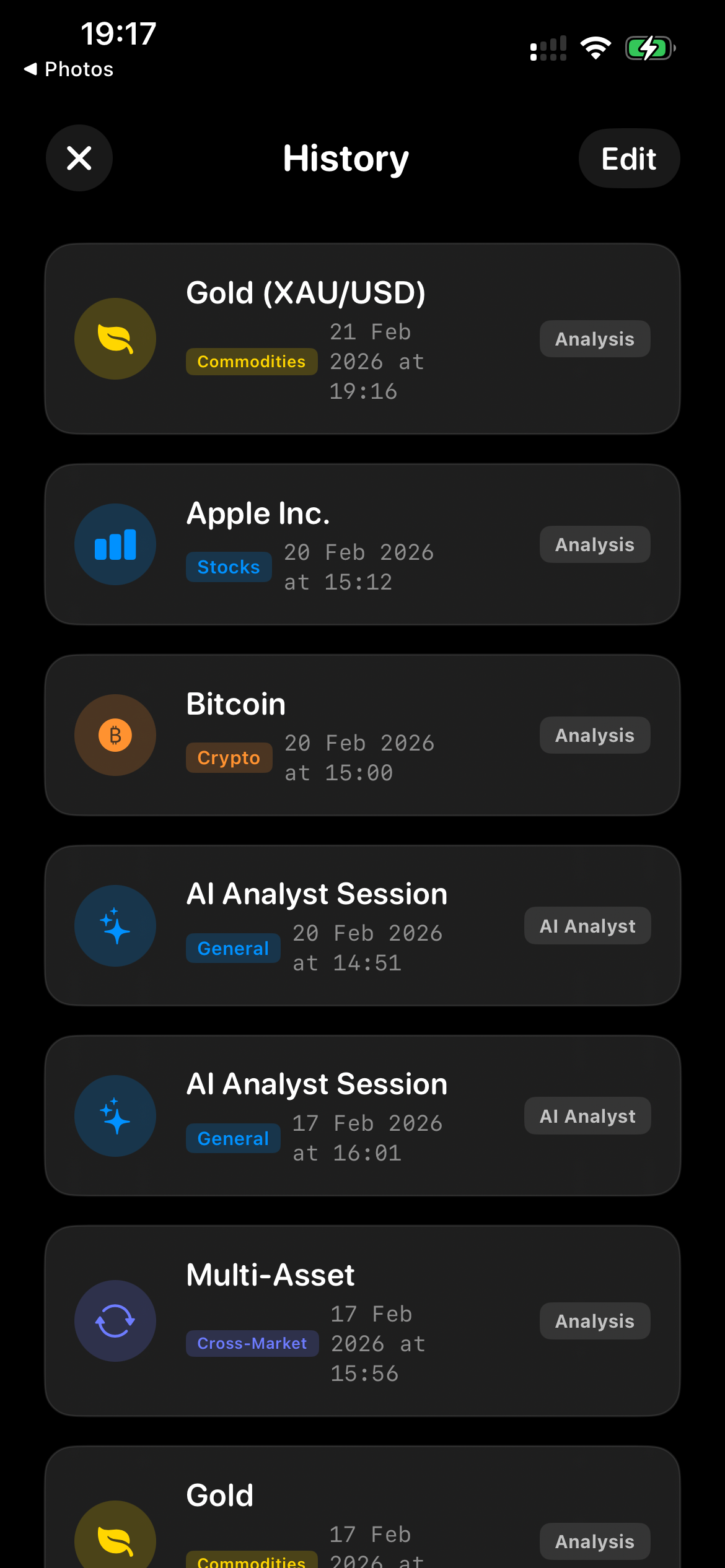The height and width of the screenshot is (1568, 725).
Task: Open the AI Analyst session from 20 Feb
Action: click(586, 925)
